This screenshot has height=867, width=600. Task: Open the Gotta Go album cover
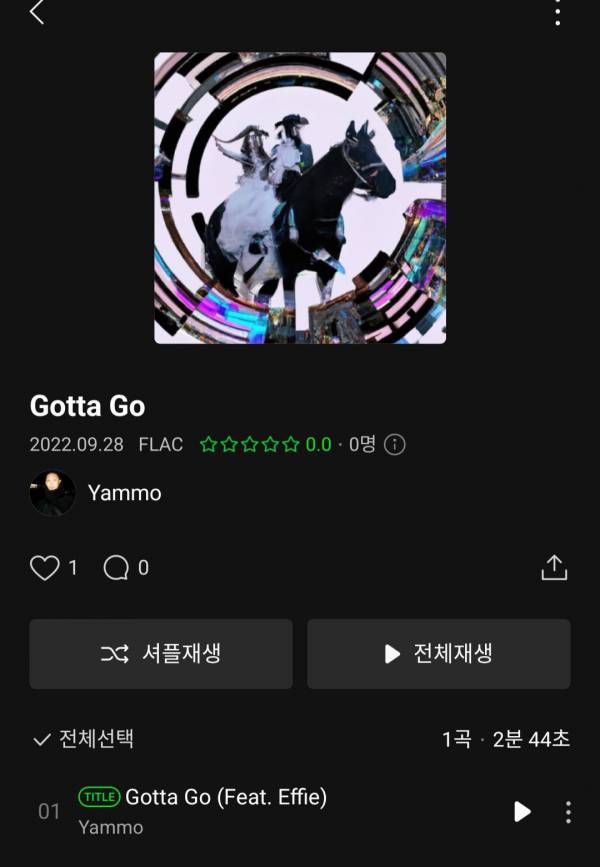click(x=300, y=198)
